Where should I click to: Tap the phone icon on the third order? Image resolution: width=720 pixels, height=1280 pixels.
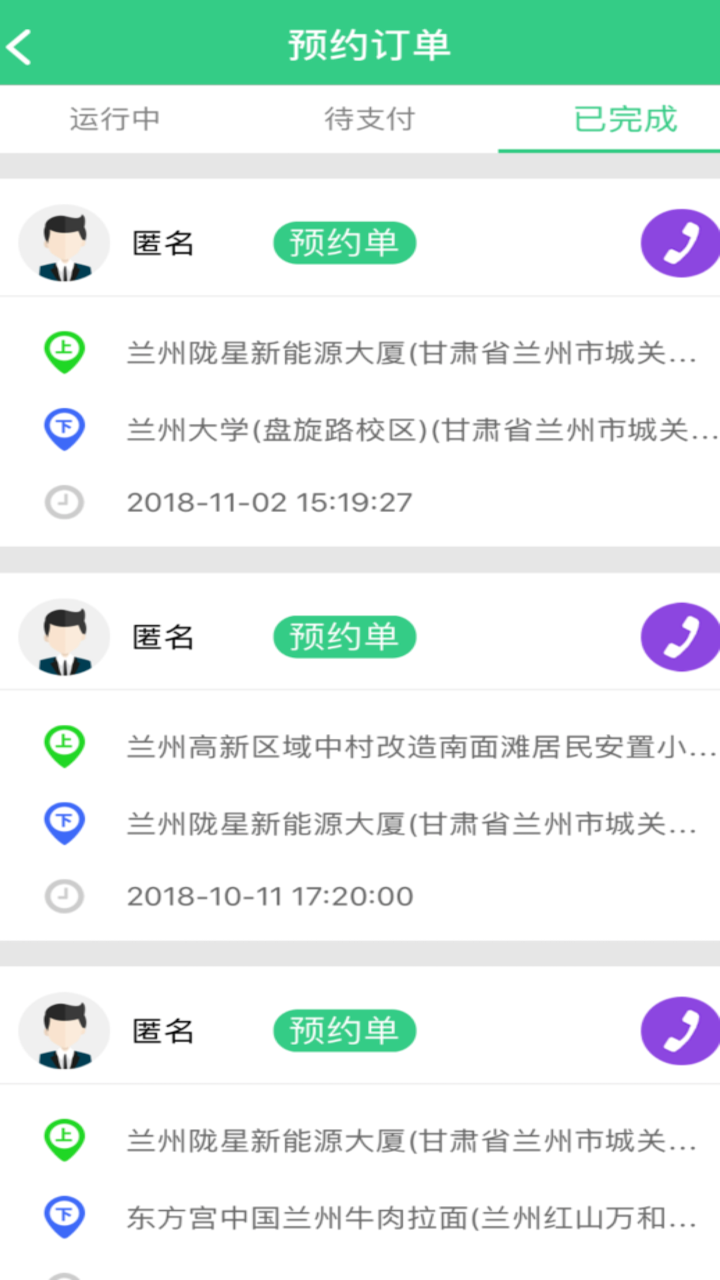[x=679, y=1030]
